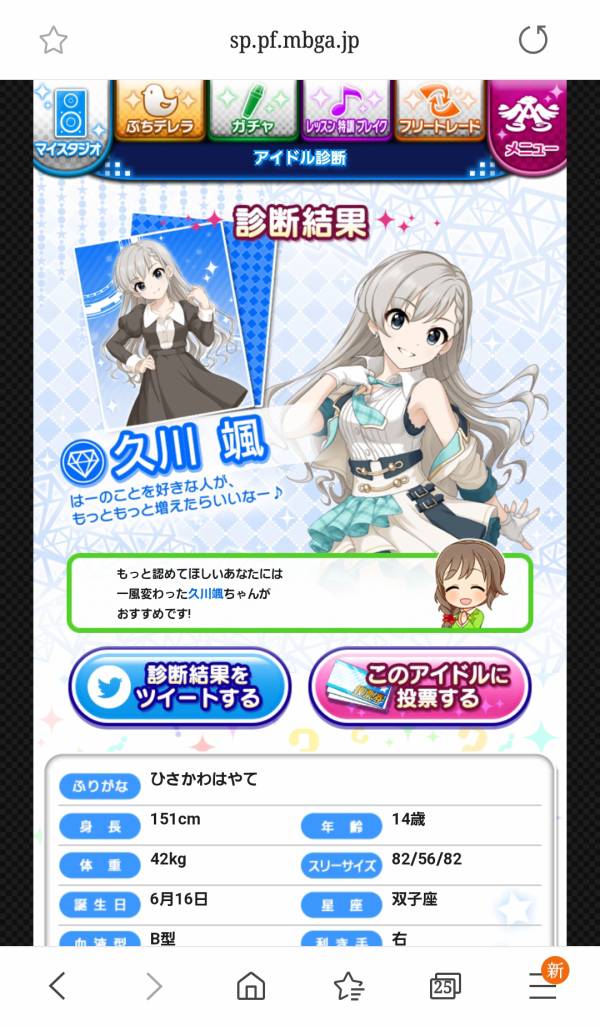Screen dimensions: 600x1026
Task: Open the browser hamburger menu
Action: point(542,986)
